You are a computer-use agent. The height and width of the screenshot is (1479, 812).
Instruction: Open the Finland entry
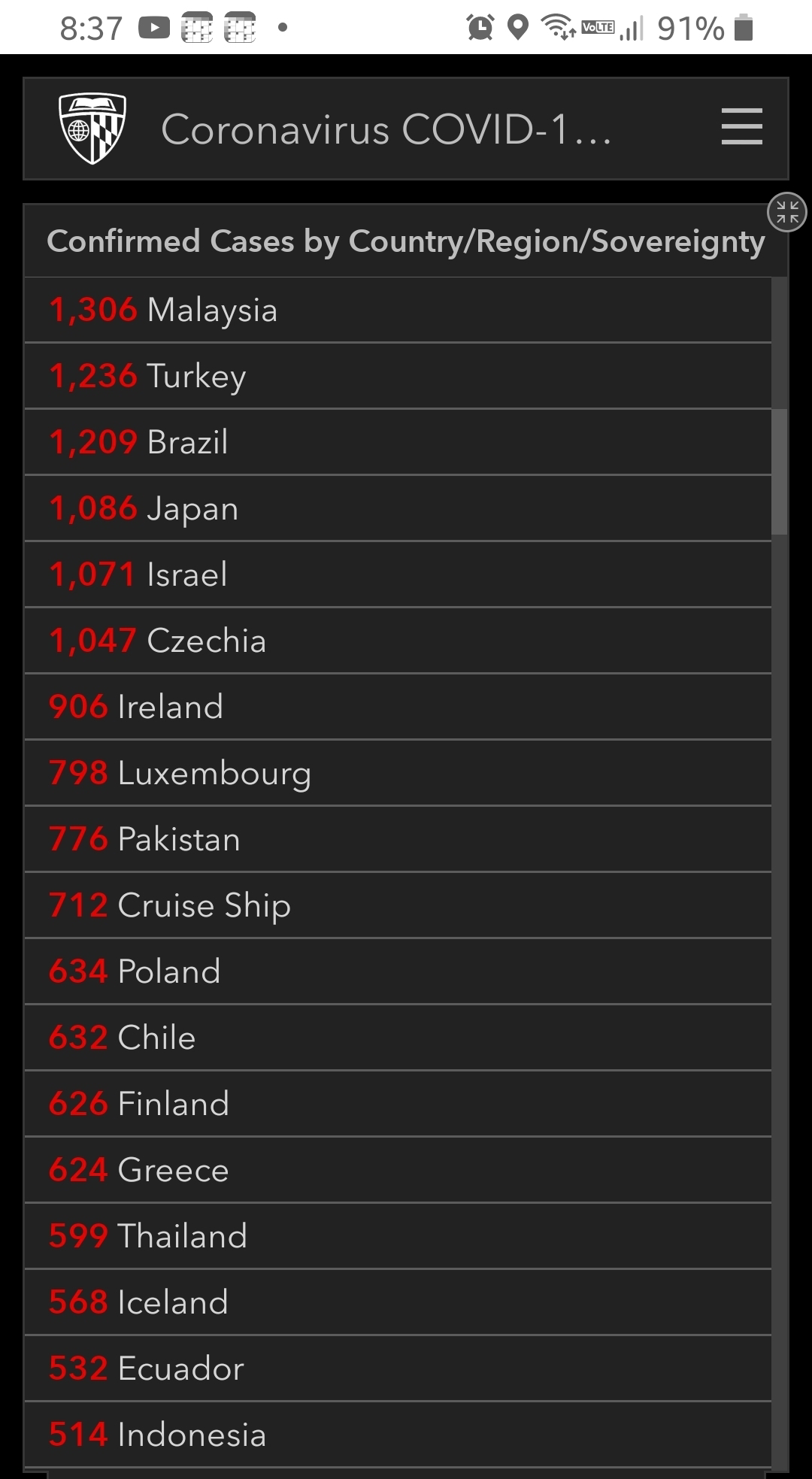(x=398, y=1105)
